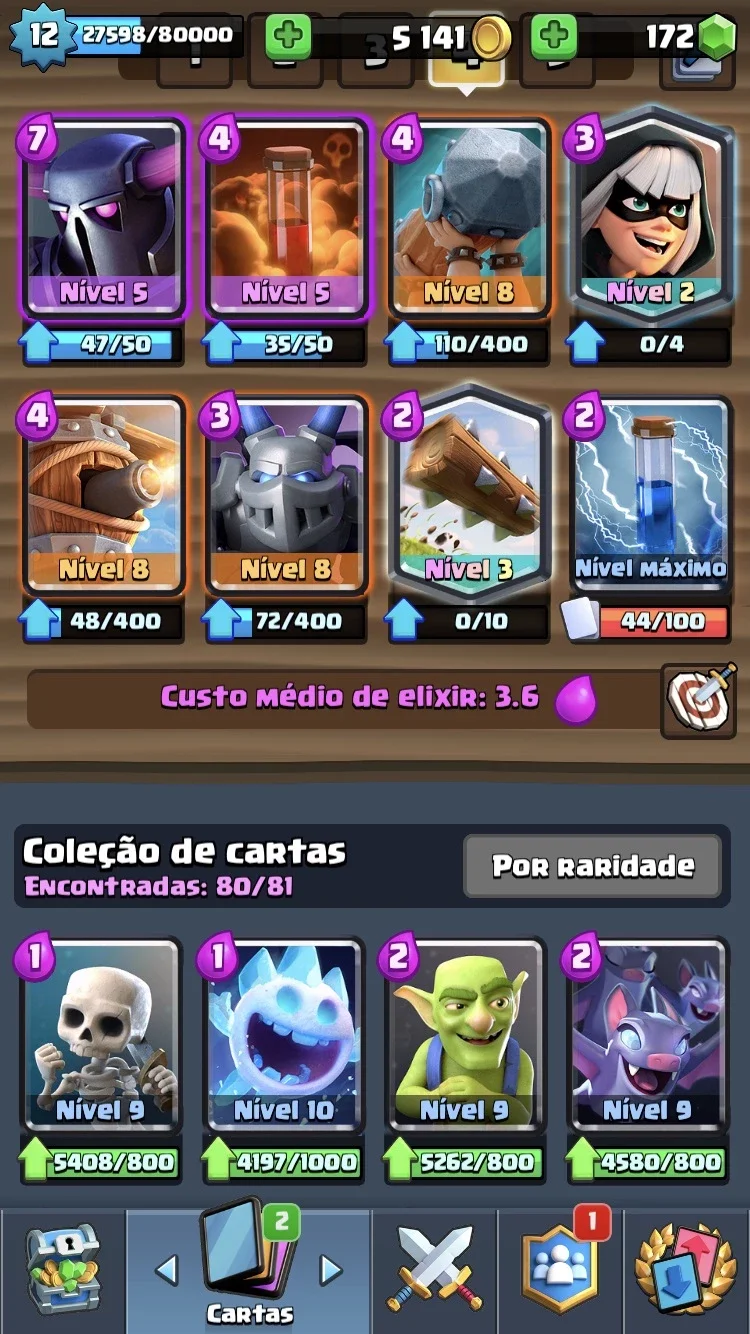Select the P.E.K.K.A card Nível 5
The image size is (750, 1334).
[x=103, y=218]
